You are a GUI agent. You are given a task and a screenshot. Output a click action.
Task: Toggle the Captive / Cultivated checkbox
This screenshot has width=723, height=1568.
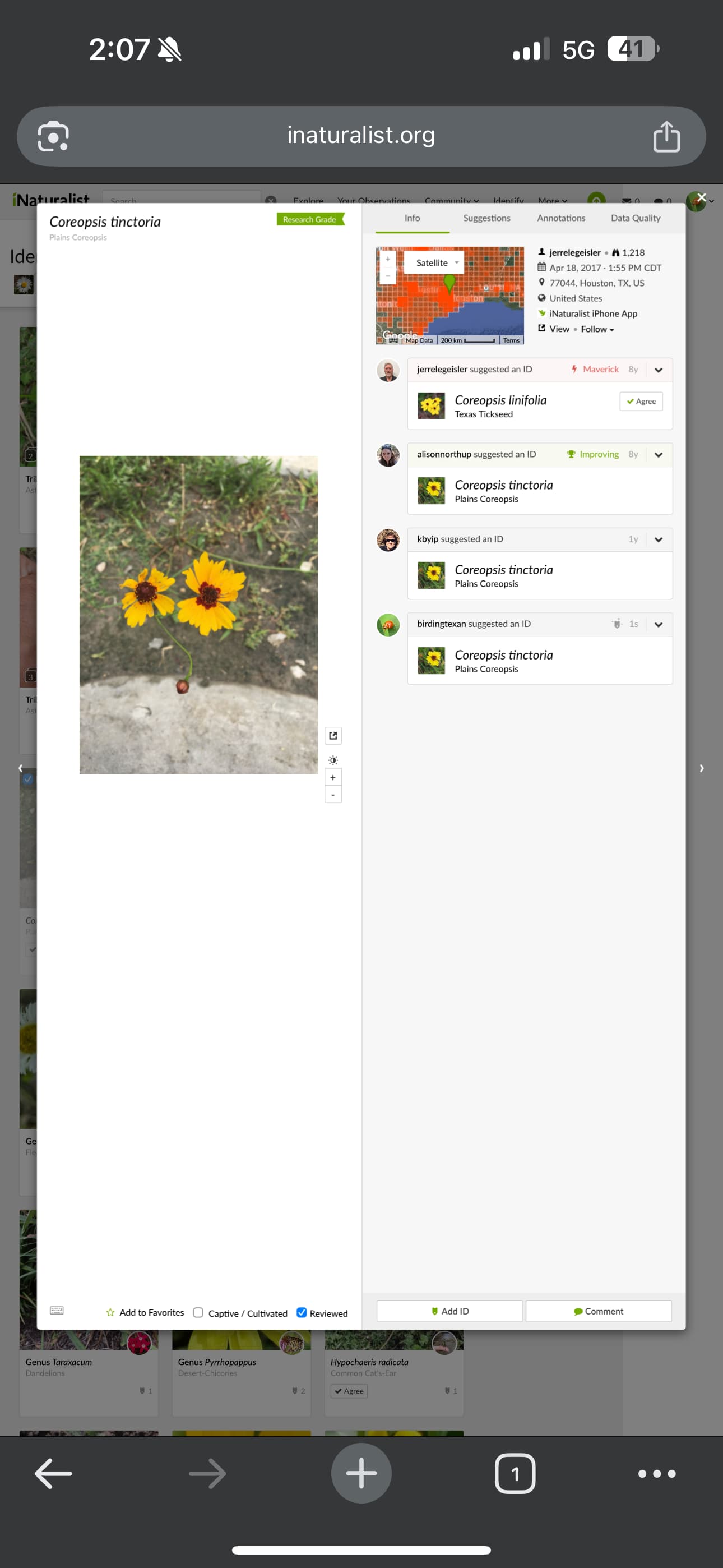point(198,1312)
